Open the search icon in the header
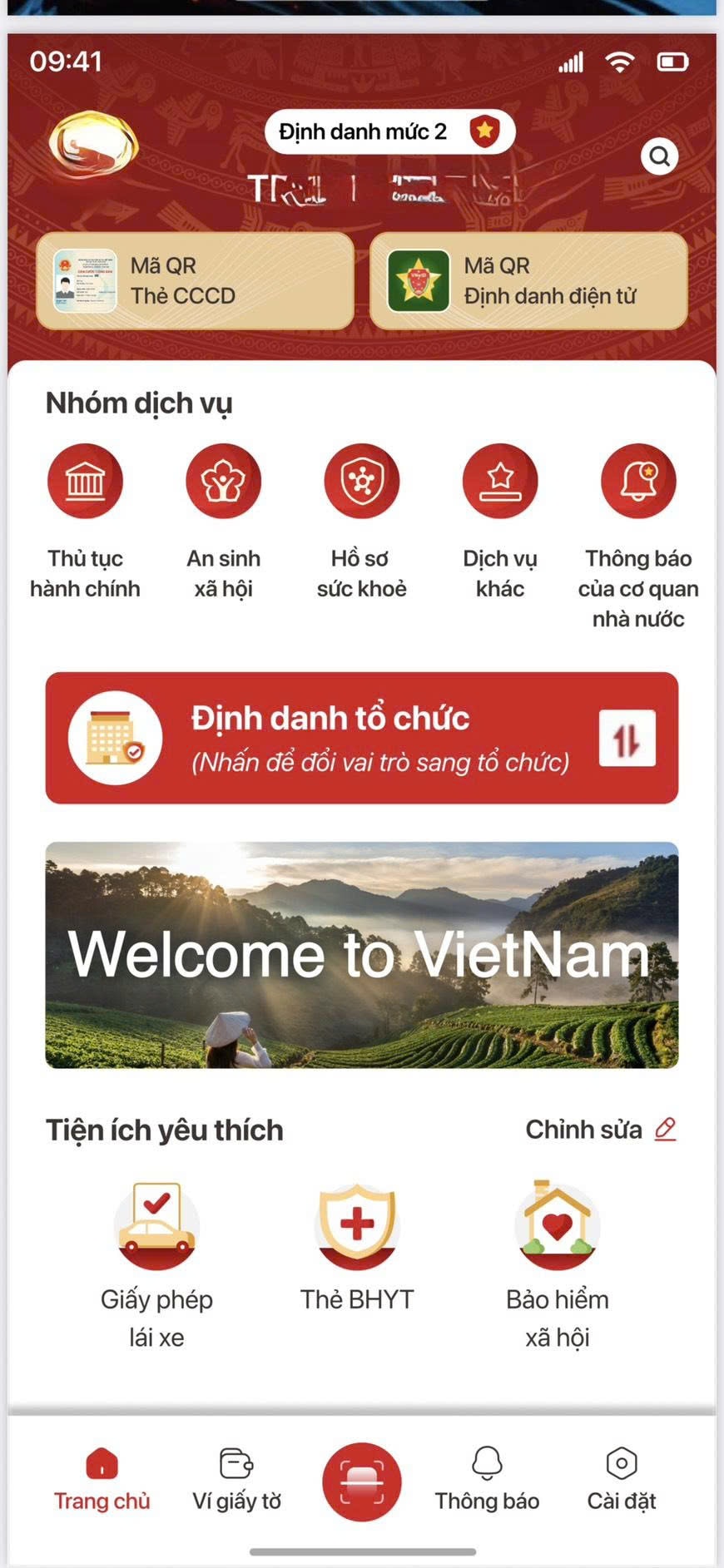This screenshot has height=1568, width=724. (x=659, y=156)
